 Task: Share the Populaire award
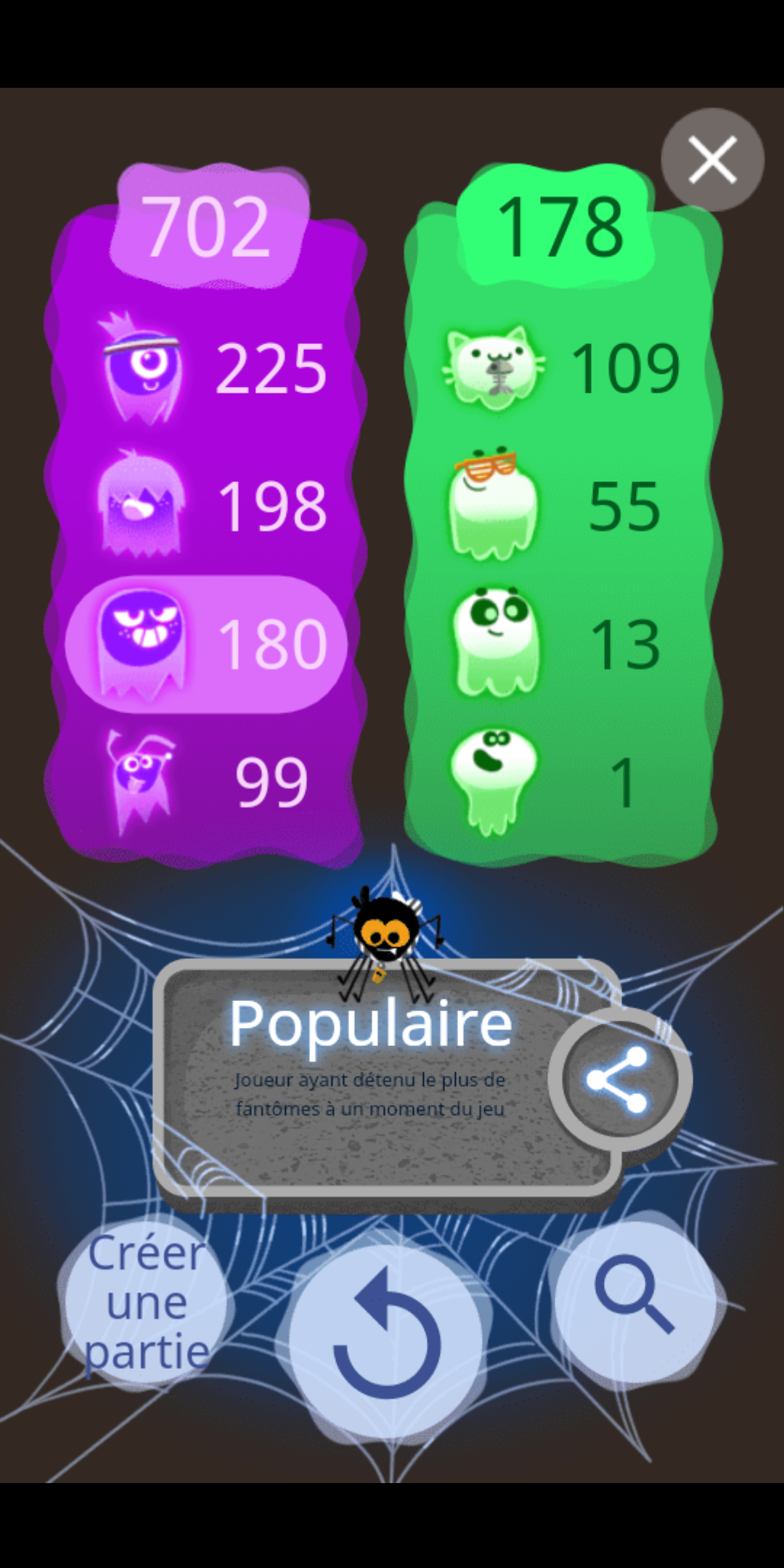point(618,1079)
